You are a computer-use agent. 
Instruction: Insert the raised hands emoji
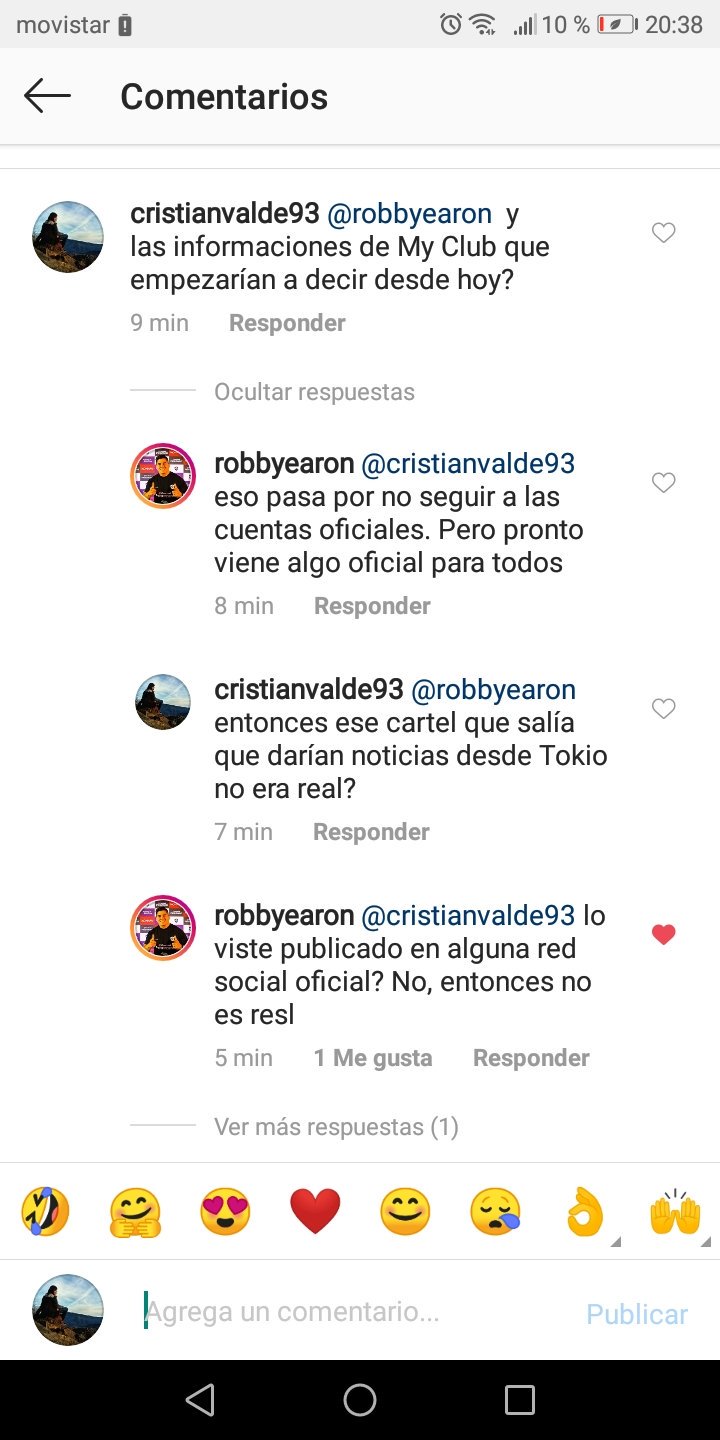675,1212
